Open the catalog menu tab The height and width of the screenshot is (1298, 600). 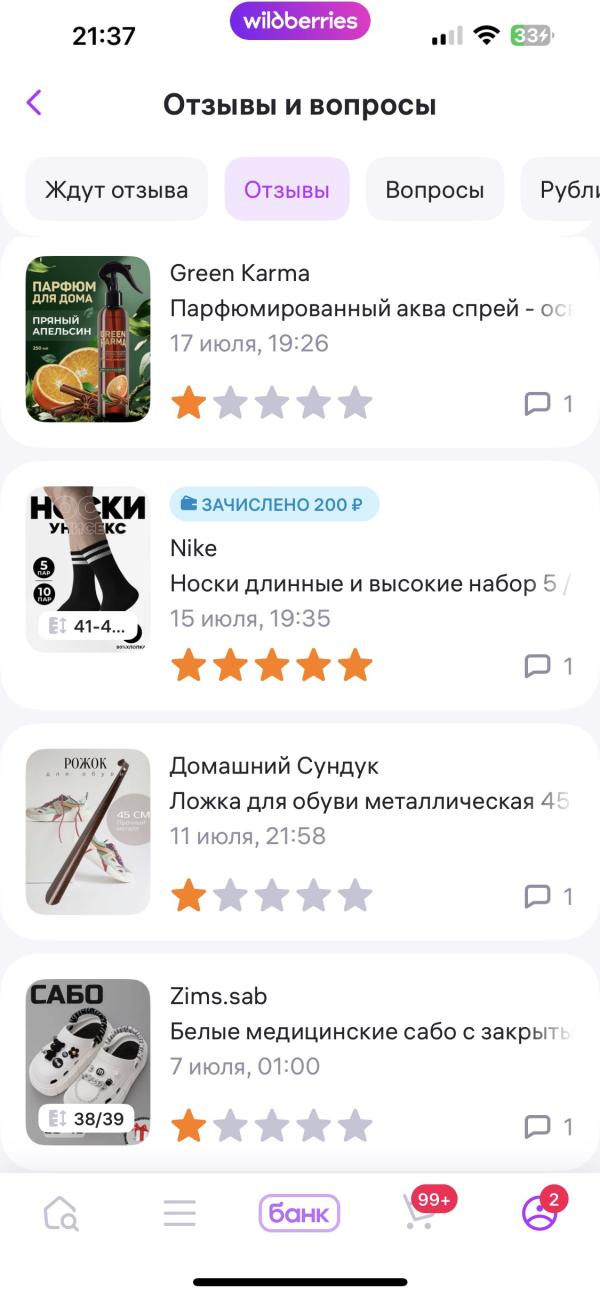(180, 1214)
